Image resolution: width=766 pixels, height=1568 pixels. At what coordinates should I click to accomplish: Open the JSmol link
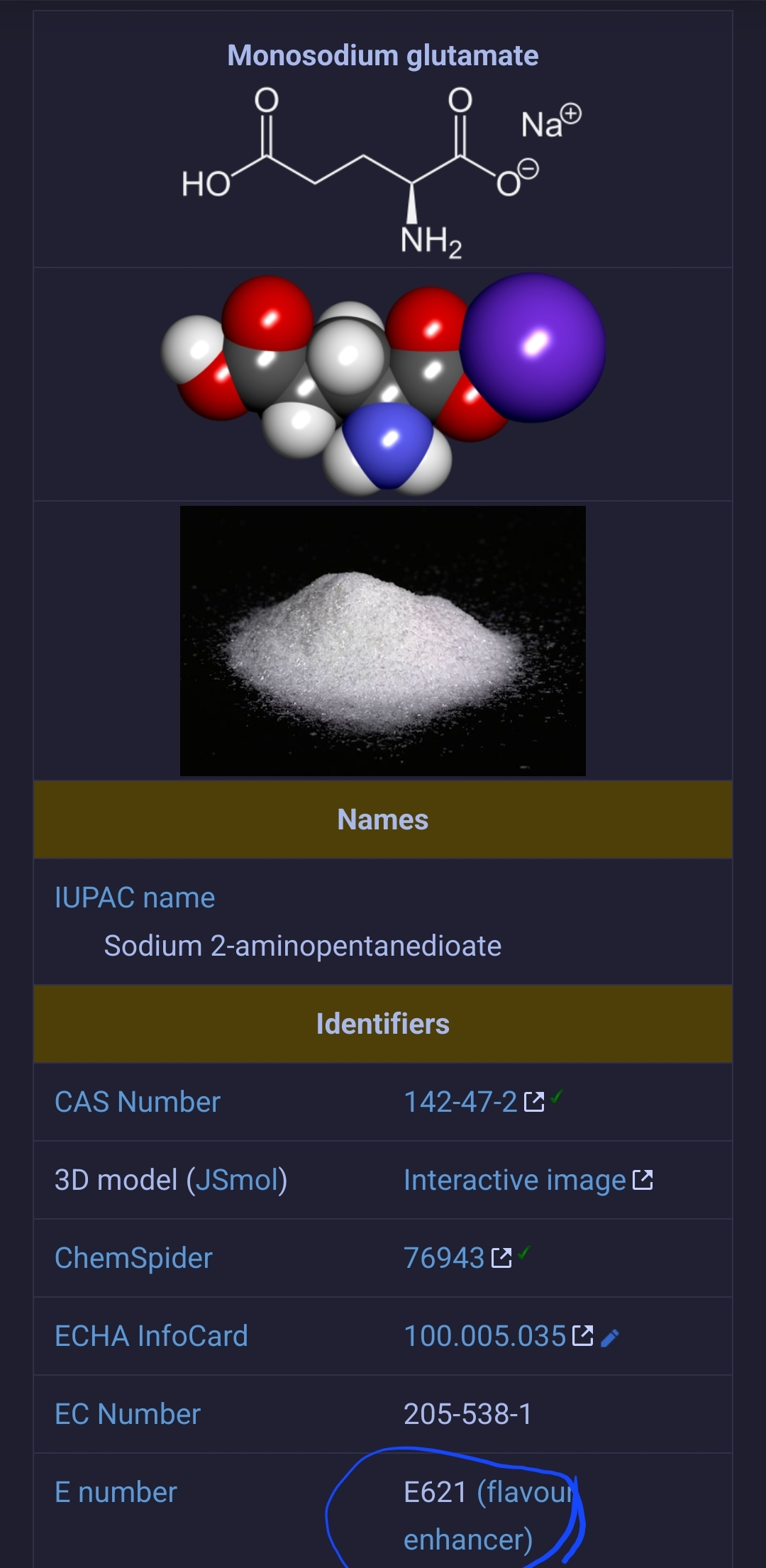pos(236,1180)
